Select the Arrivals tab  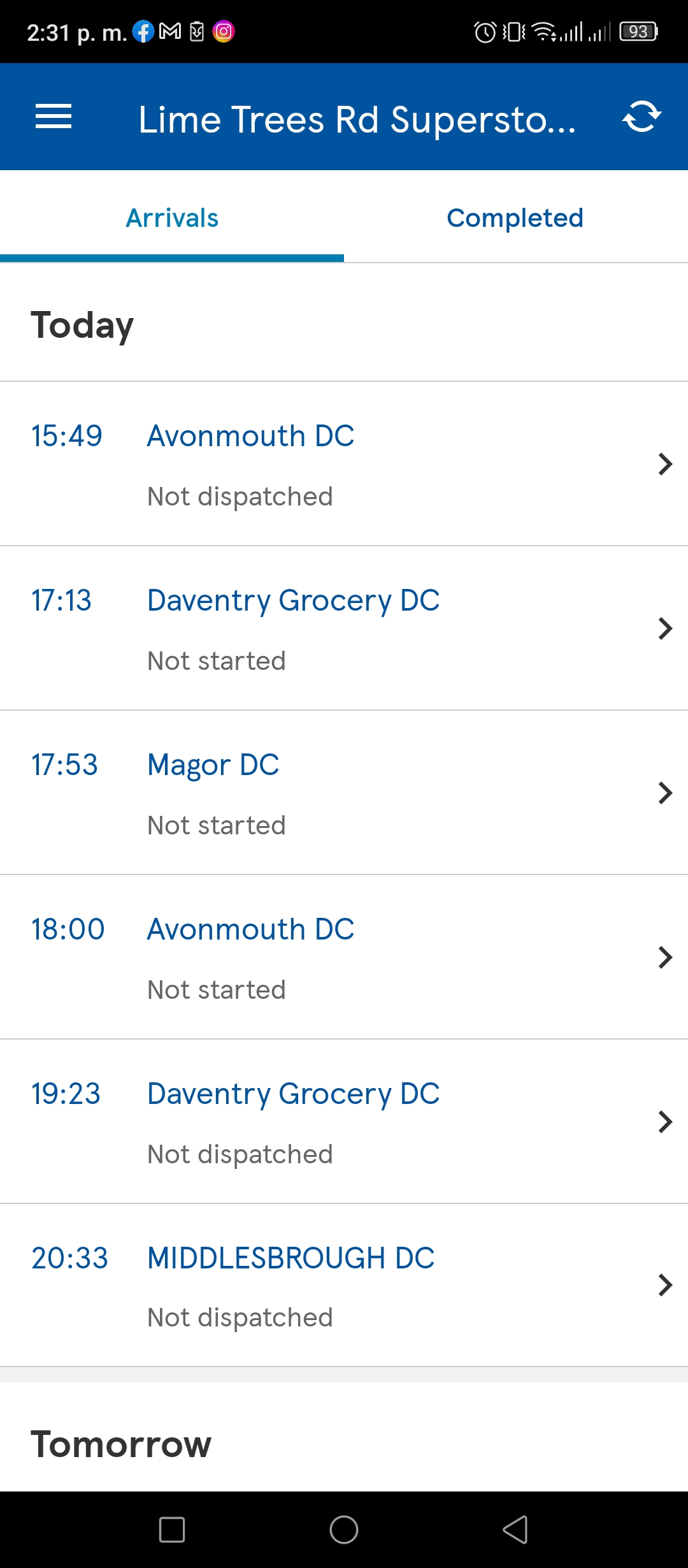tap(172, 217)
